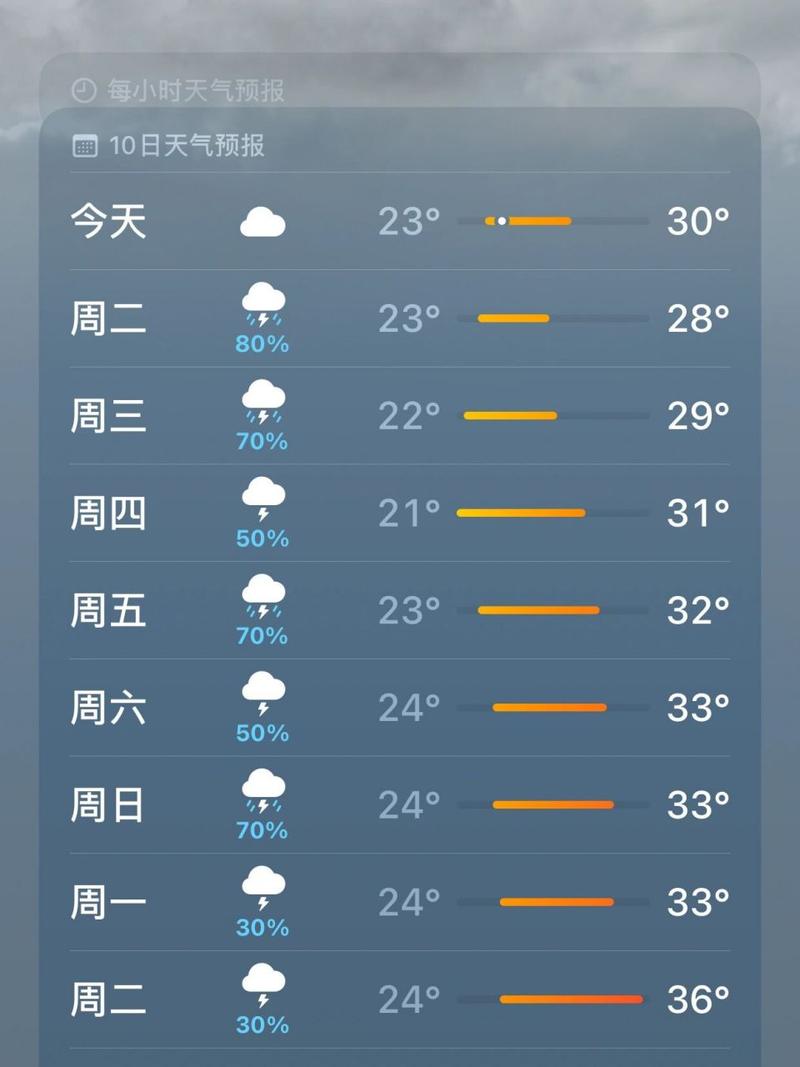Tap the temperature bar for 周四
The height and width of the screenshot is (1067, 800).
(520, 513)
